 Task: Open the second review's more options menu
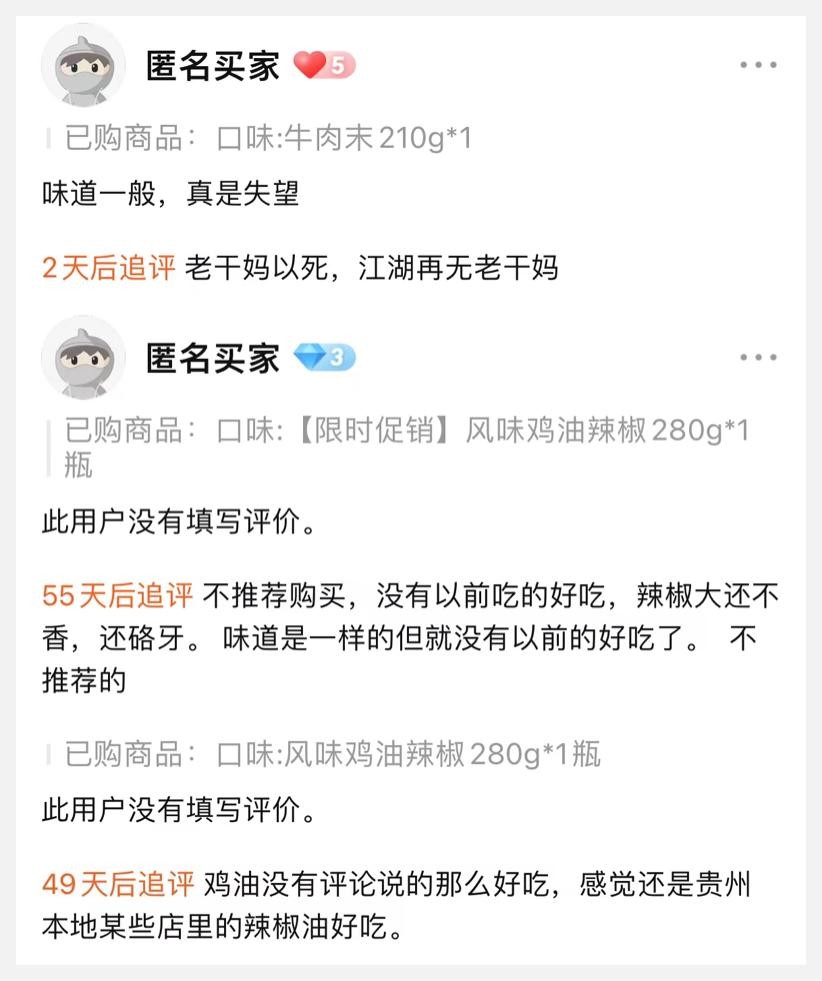(760, 358)
